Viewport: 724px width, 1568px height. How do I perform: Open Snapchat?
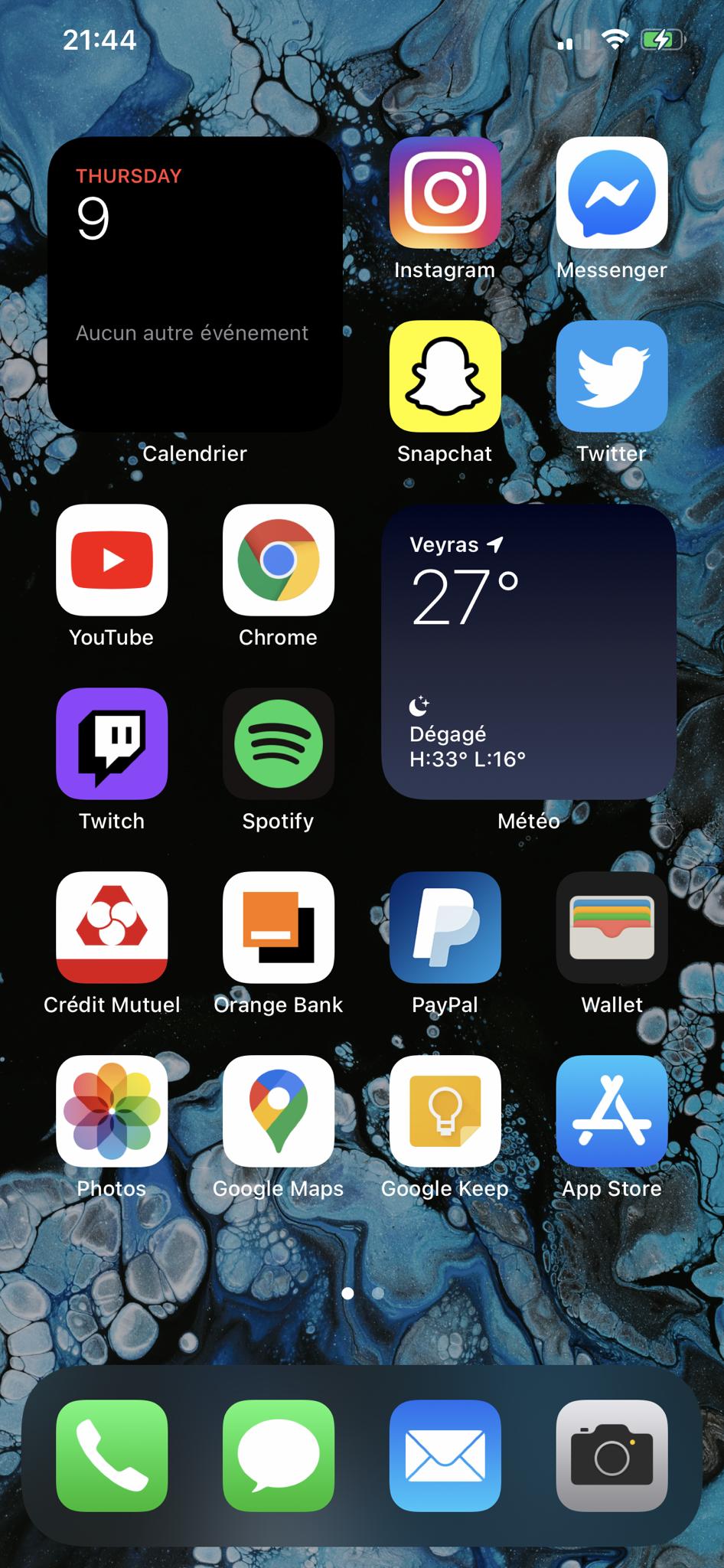tap(445, 377)
